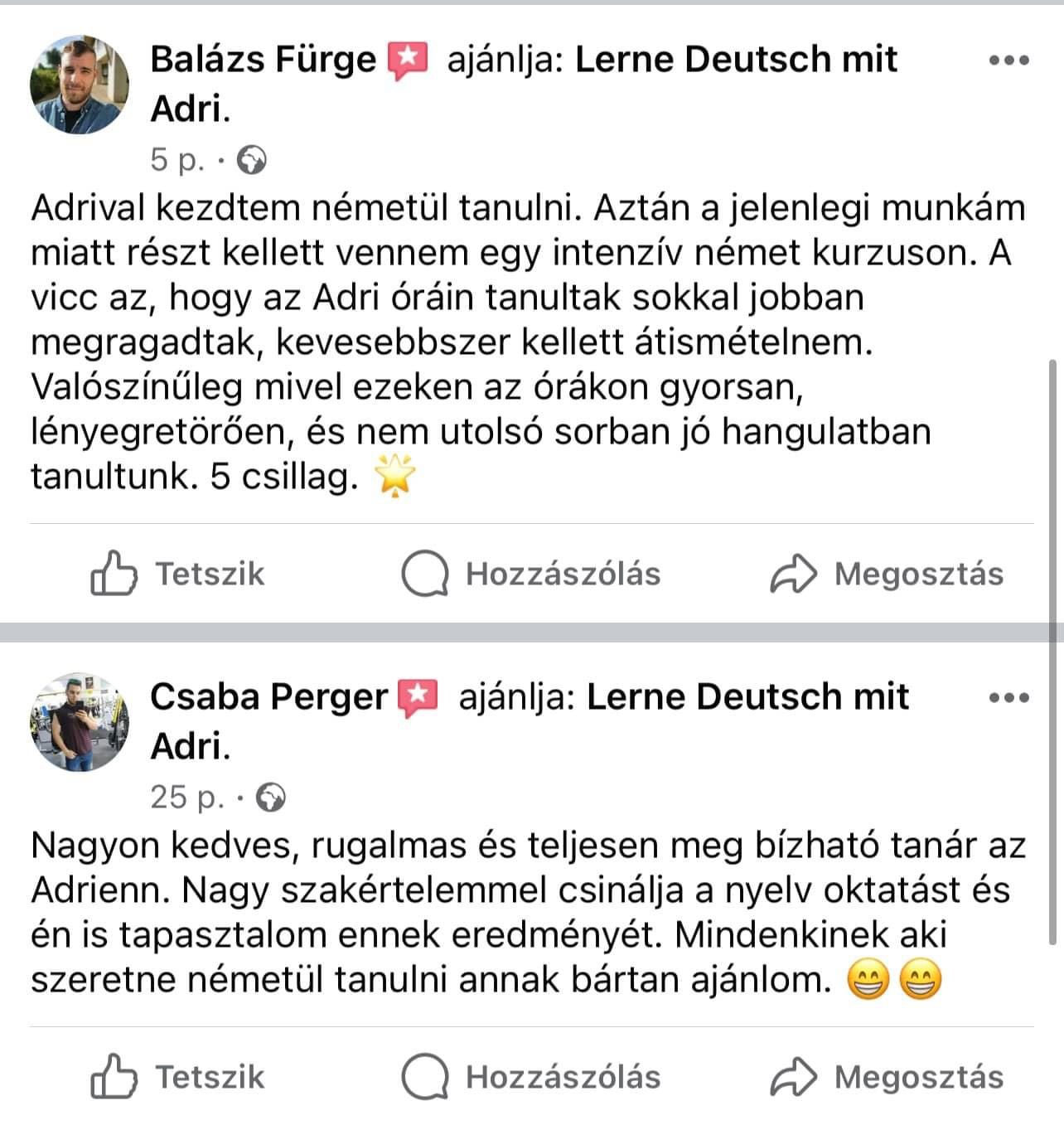This screenshot has width=1064, height=1125.
Task: Like Csaba Perger's recommendation
Action: (x=177, y=1077)
